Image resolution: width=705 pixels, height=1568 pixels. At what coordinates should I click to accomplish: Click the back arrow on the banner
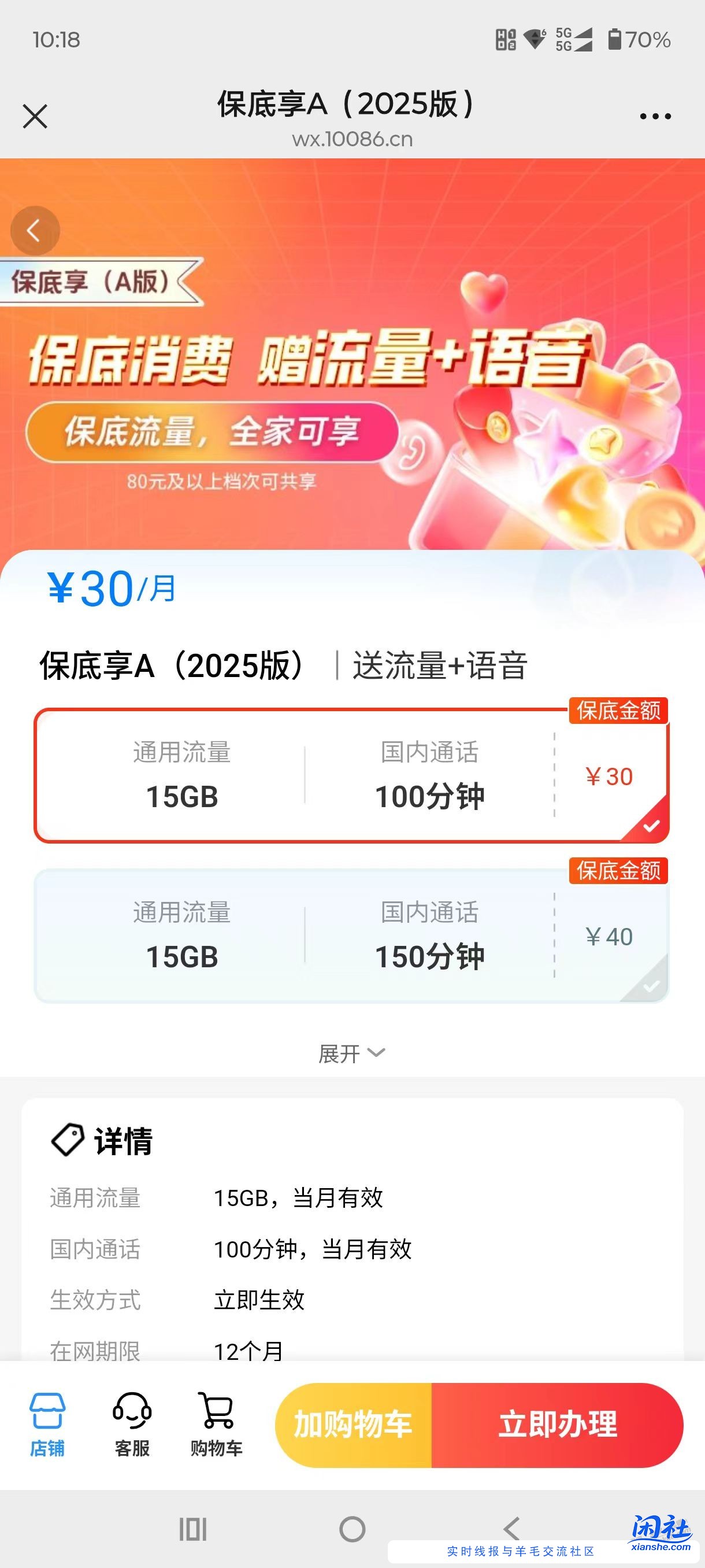coord(34,230)
